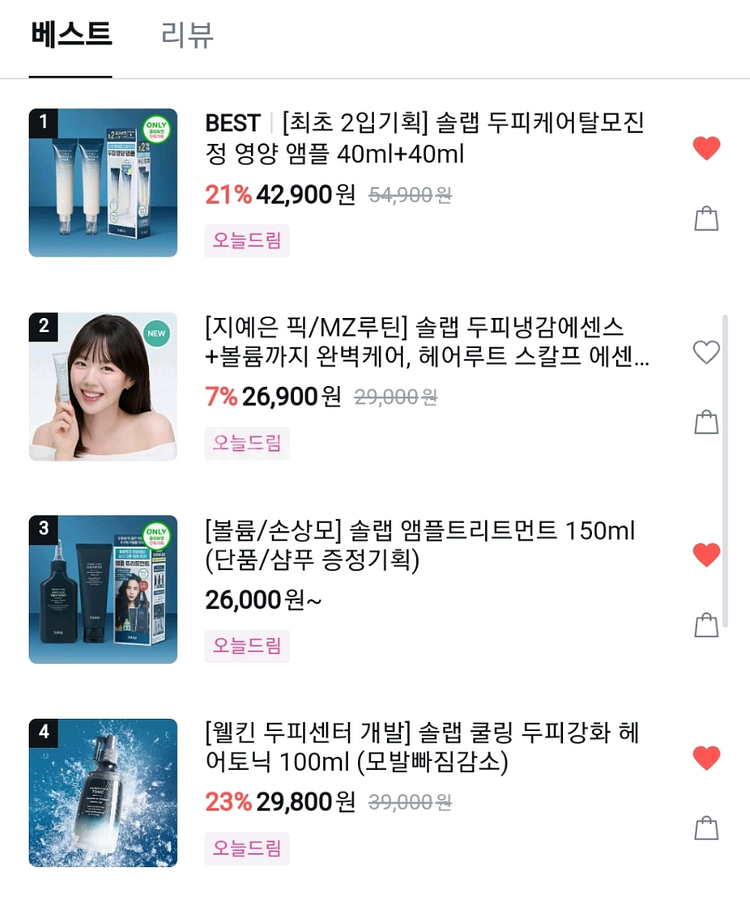Tap the cart icon for the hair tonic

(x=706, y=827)
